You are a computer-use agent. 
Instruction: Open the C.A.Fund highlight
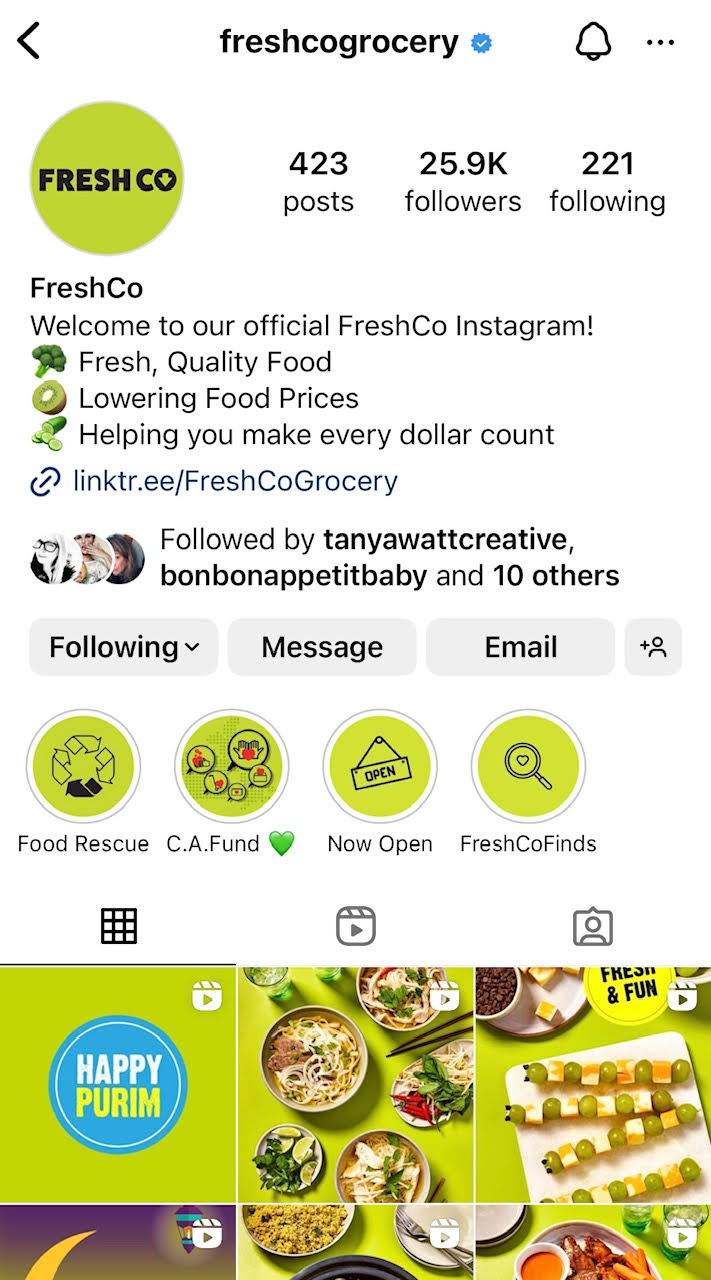point(231,767)
